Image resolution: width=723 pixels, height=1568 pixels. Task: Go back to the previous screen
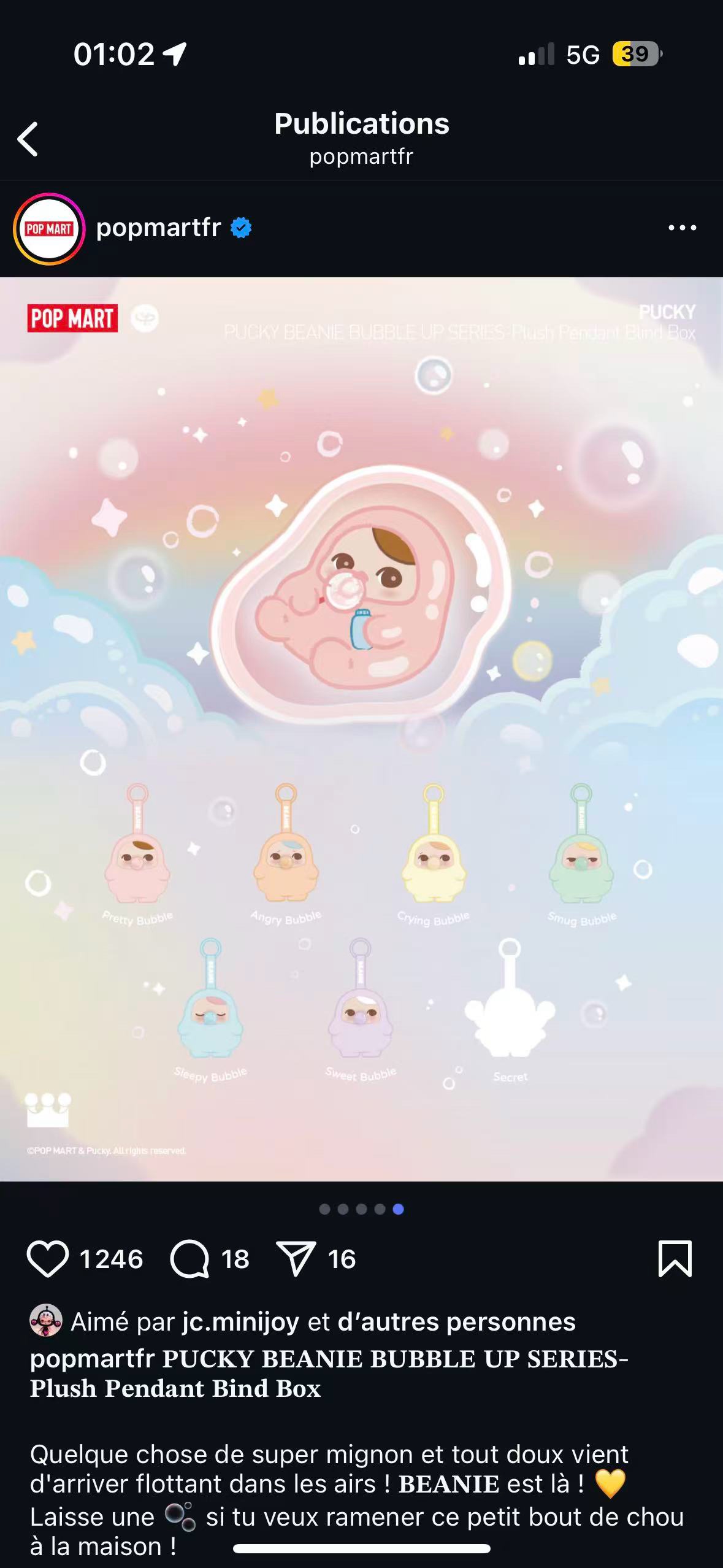click(x=28, y=139)
